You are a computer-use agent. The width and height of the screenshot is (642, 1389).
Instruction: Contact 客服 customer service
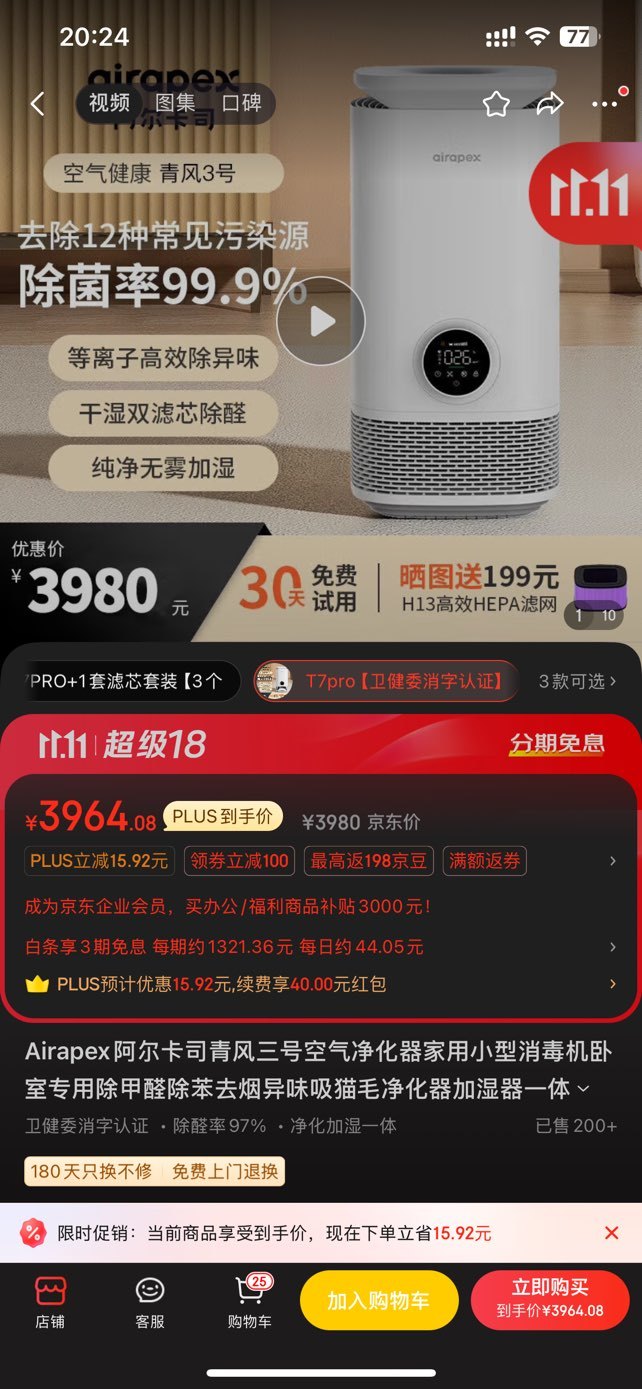point(150,1302)
